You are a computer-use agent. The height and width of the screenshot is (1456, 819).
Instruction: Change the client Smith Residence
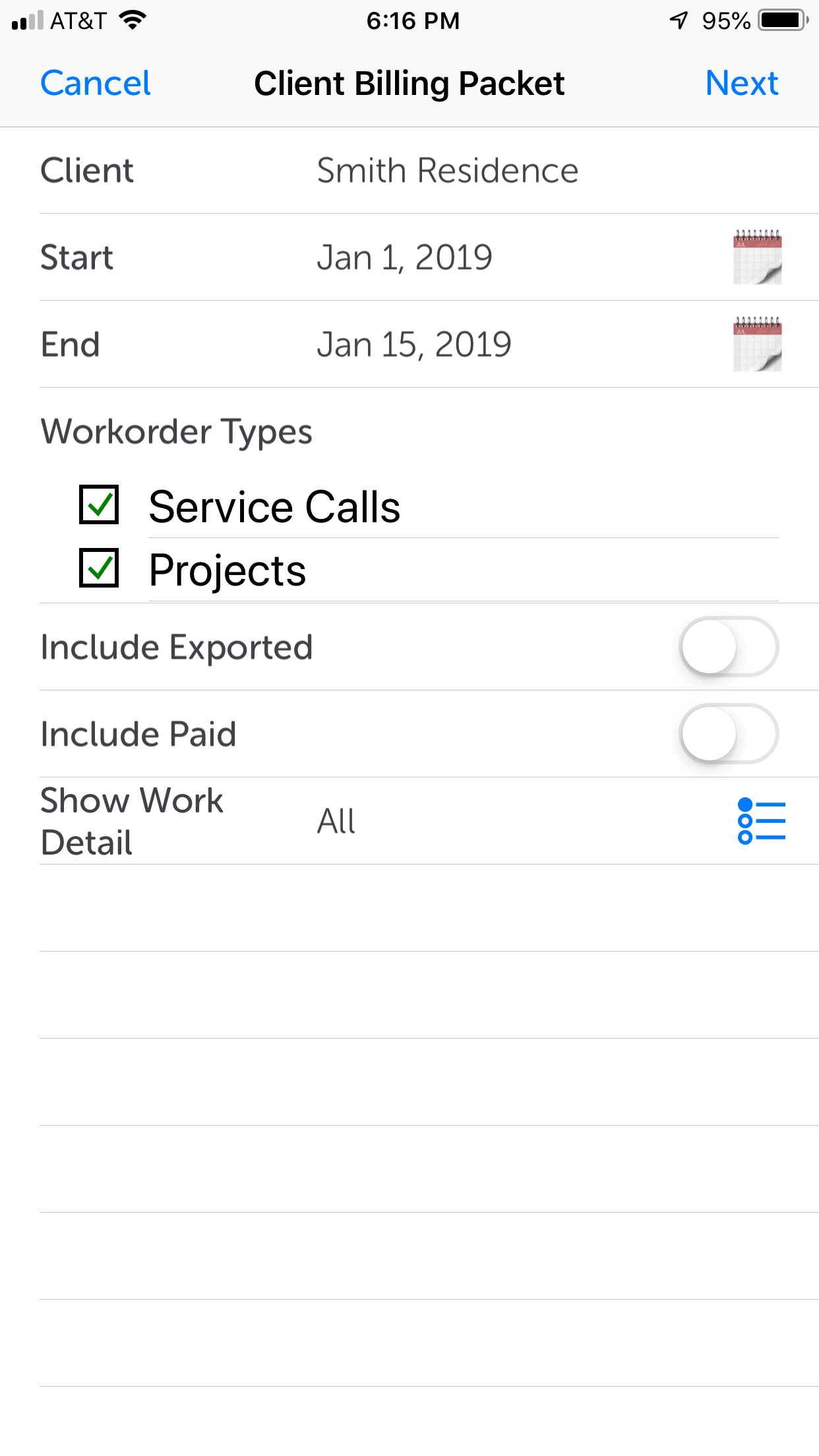tap(448, 171)
